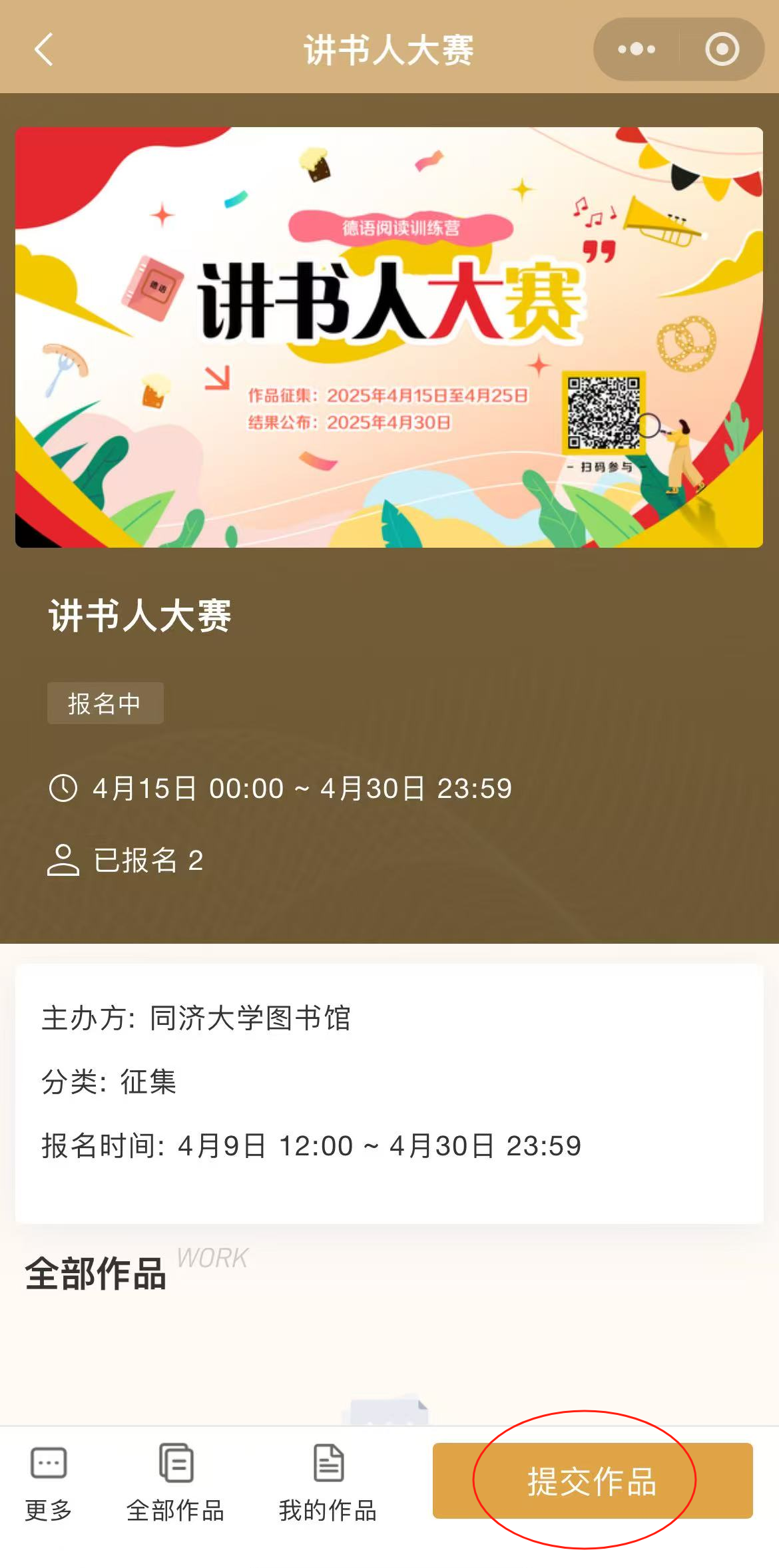Open 我的作品
The height and width of the screenshot is (1568, 779).
[328, 1481]
